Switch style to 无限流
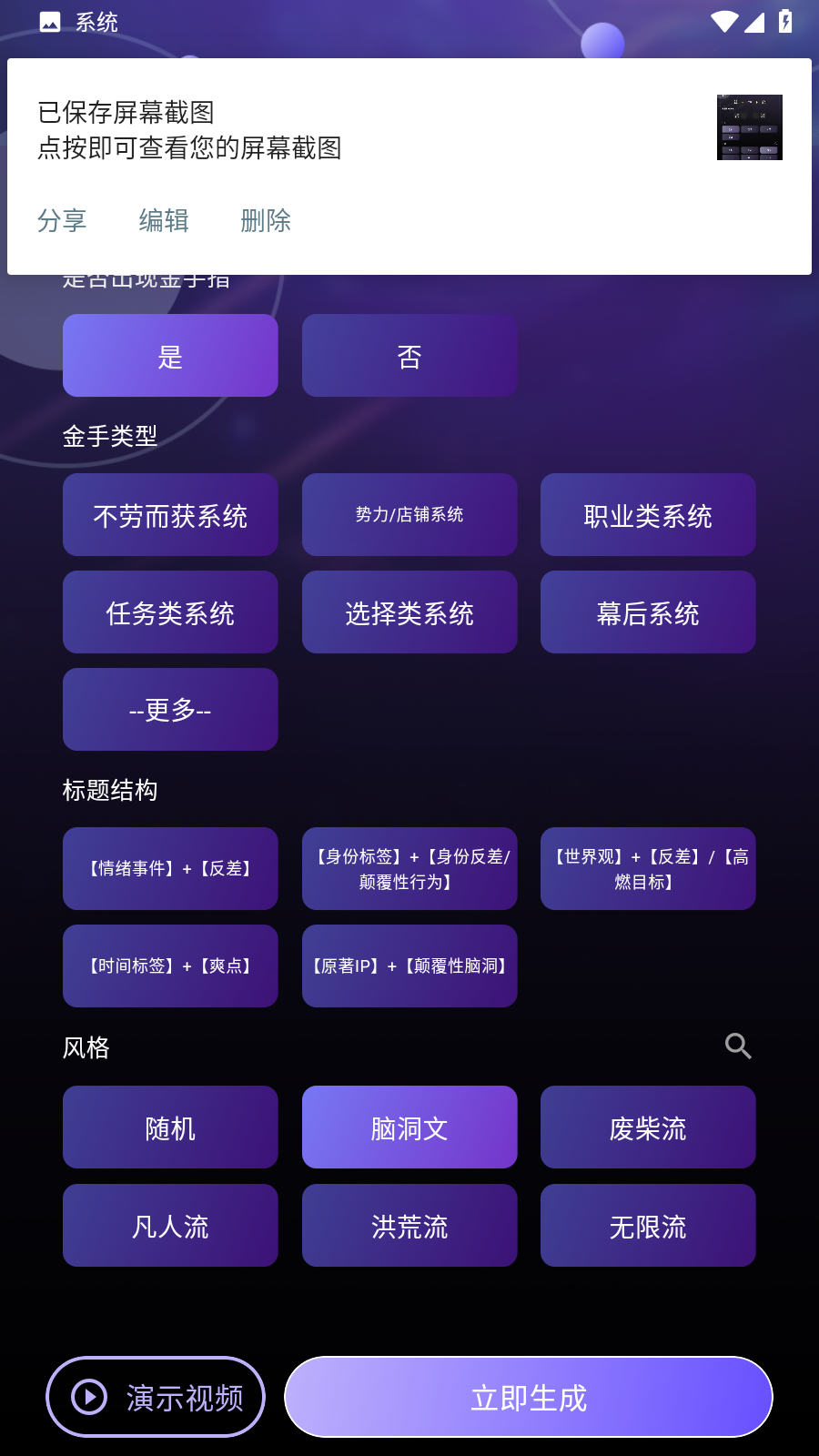Viewport: 819px width, 1456px height. [648, 1226]
